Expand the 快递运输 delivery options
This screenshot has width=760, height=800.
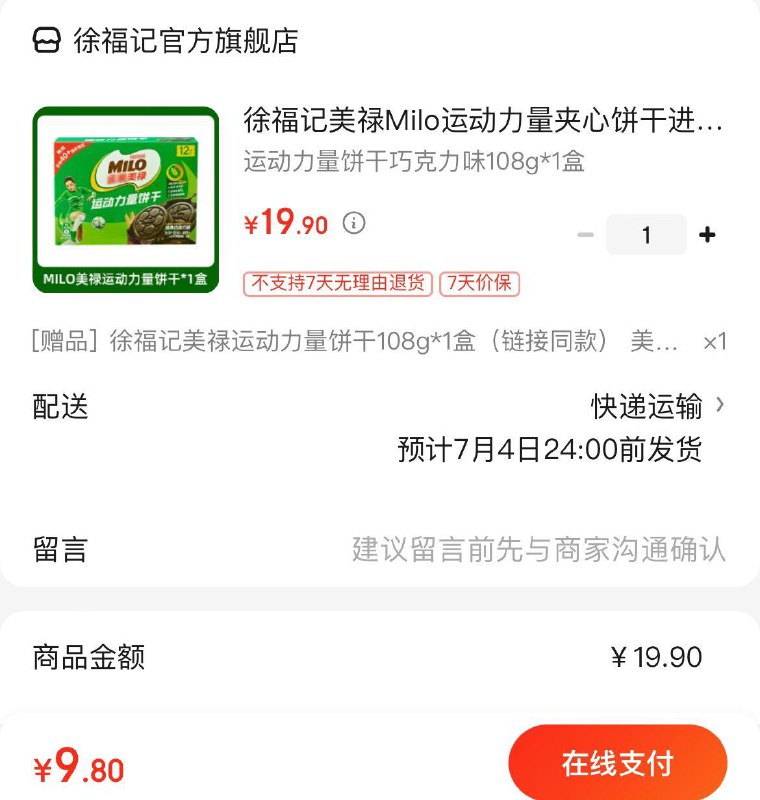click(x=647, y=407)
